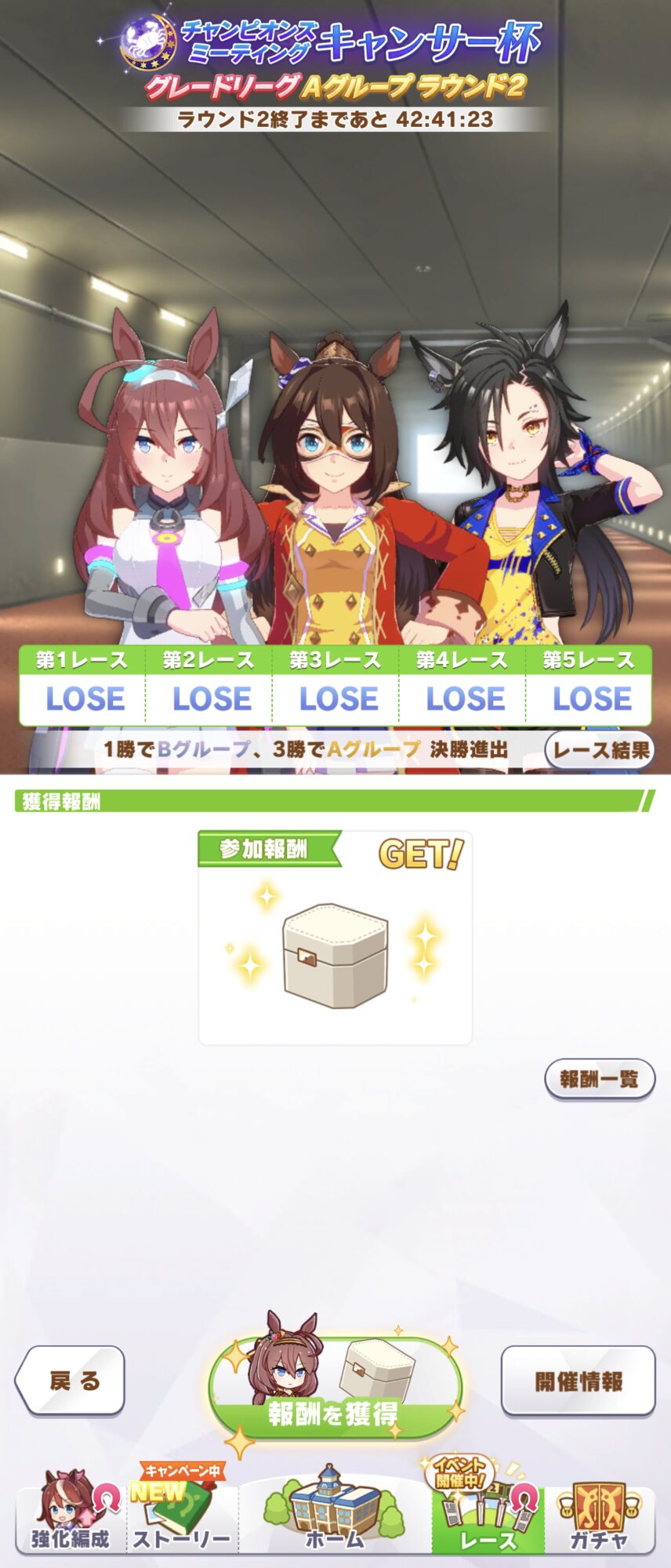Open 開催情報 event information
Image resolution: width=671 pixels, height=1568 pixels.
(x=578, y=1381)
